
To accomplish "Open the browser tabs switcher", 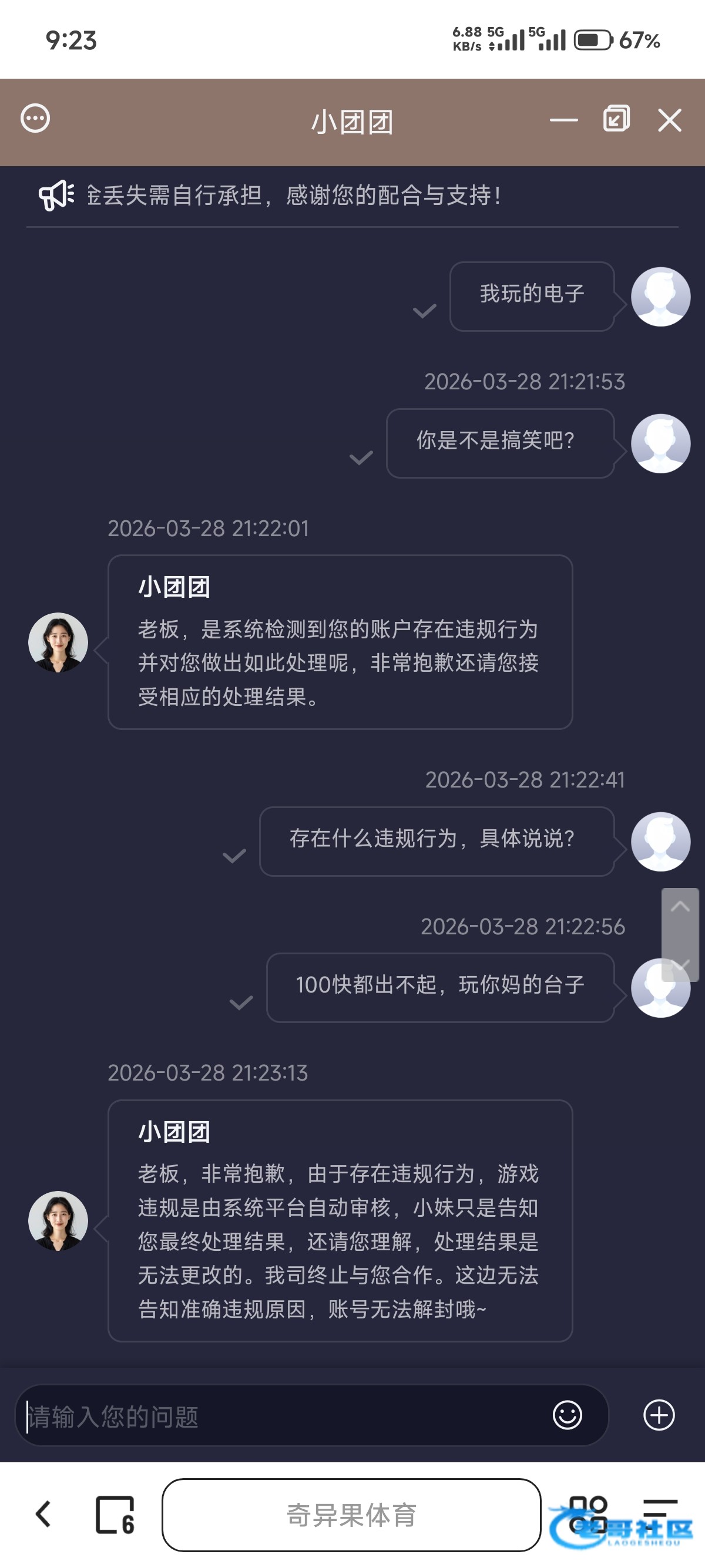I will 115,1515.
